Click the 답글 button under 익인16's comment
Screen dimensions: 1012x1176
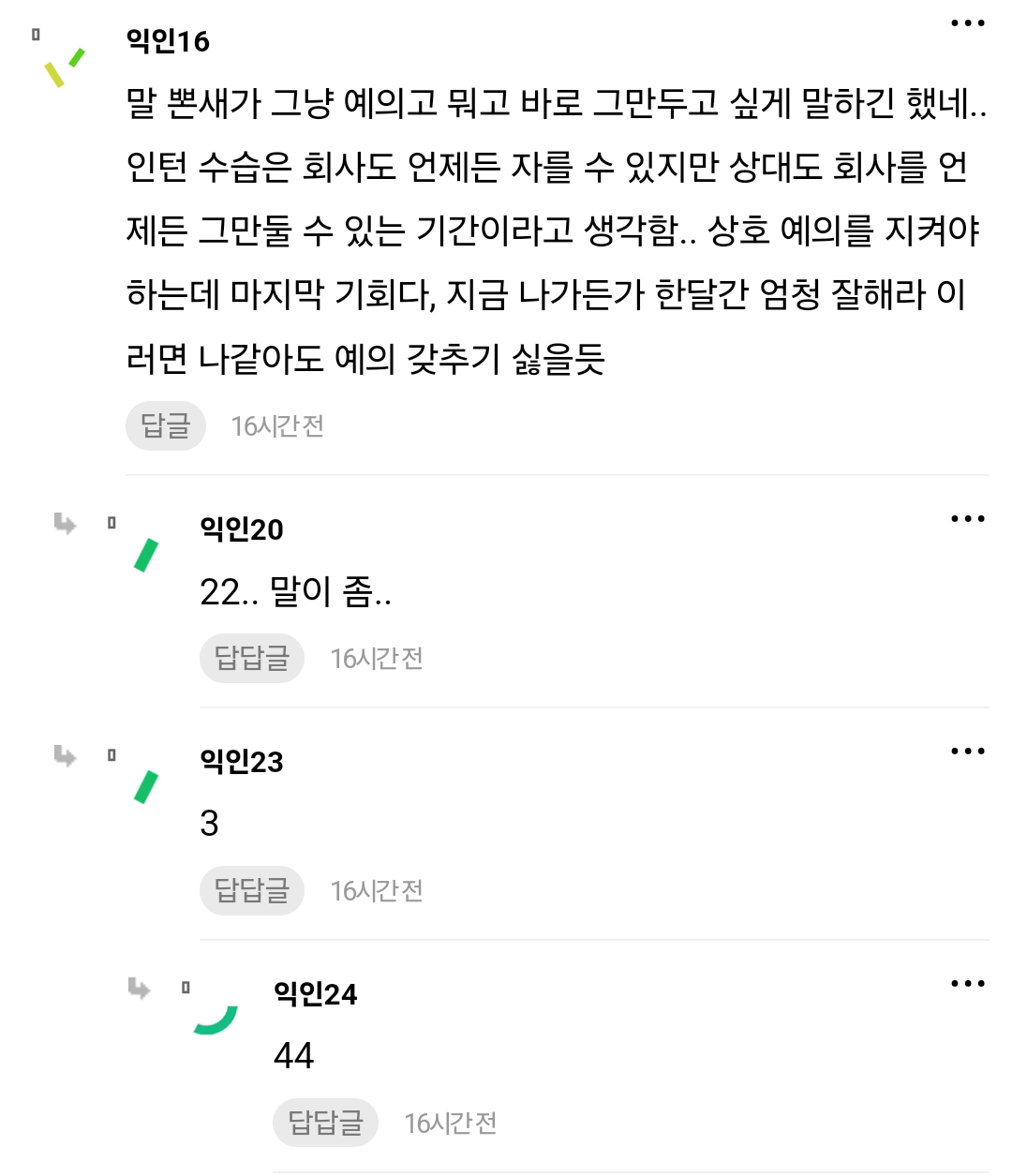coord(165,426)
